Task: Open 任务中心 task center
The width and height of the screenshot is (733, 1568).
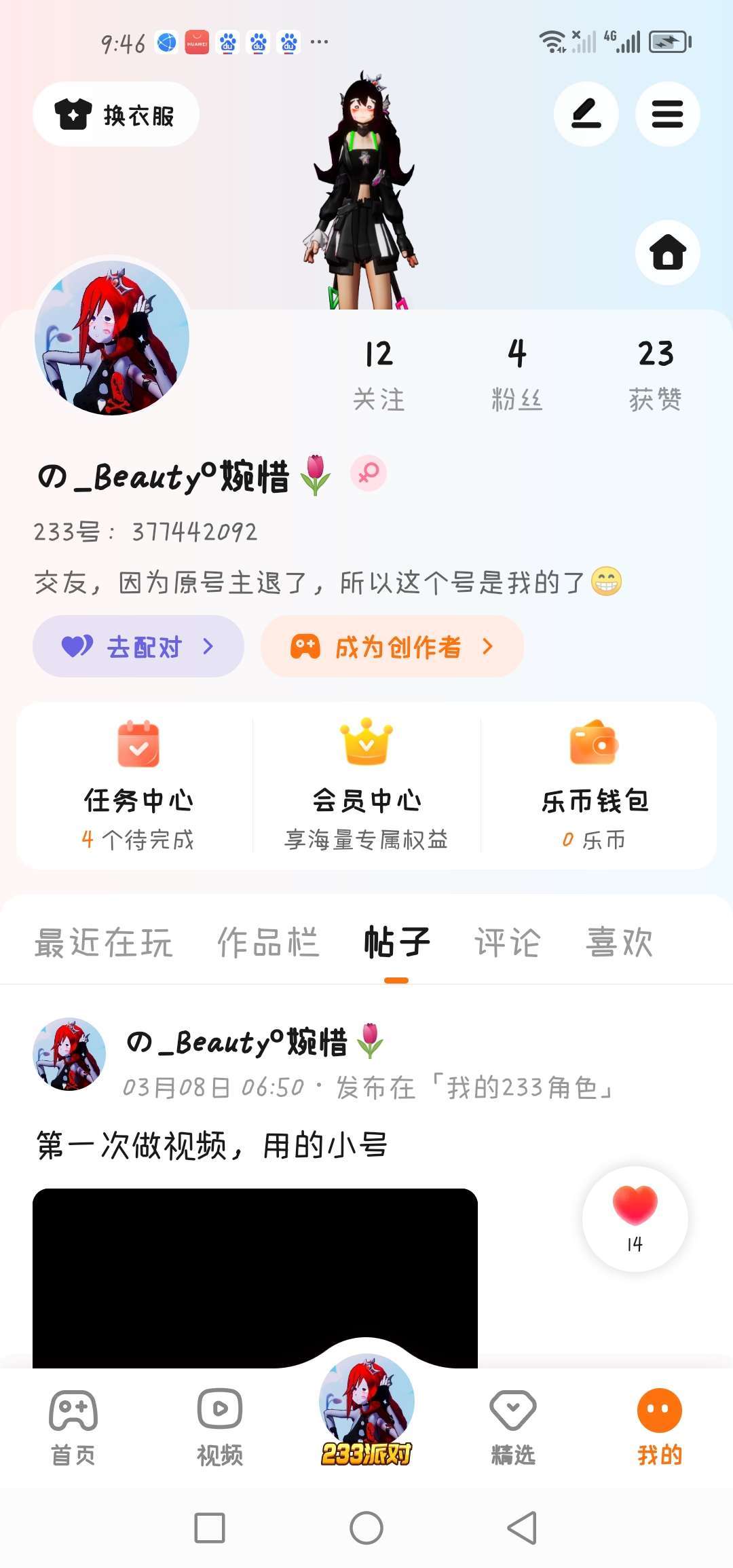Action: [138, 786]
